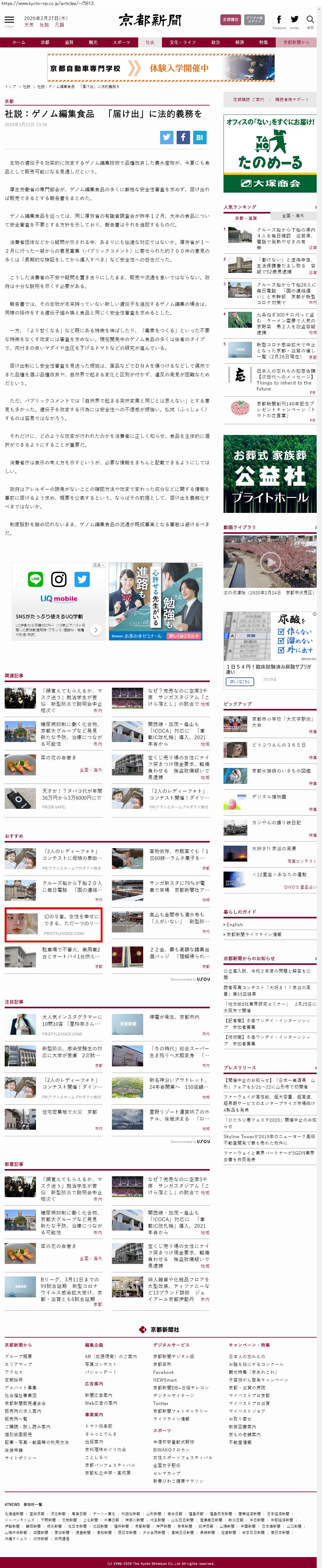
Task: Open the どうぶつえんの365日 pickup item
Action: 270,745
